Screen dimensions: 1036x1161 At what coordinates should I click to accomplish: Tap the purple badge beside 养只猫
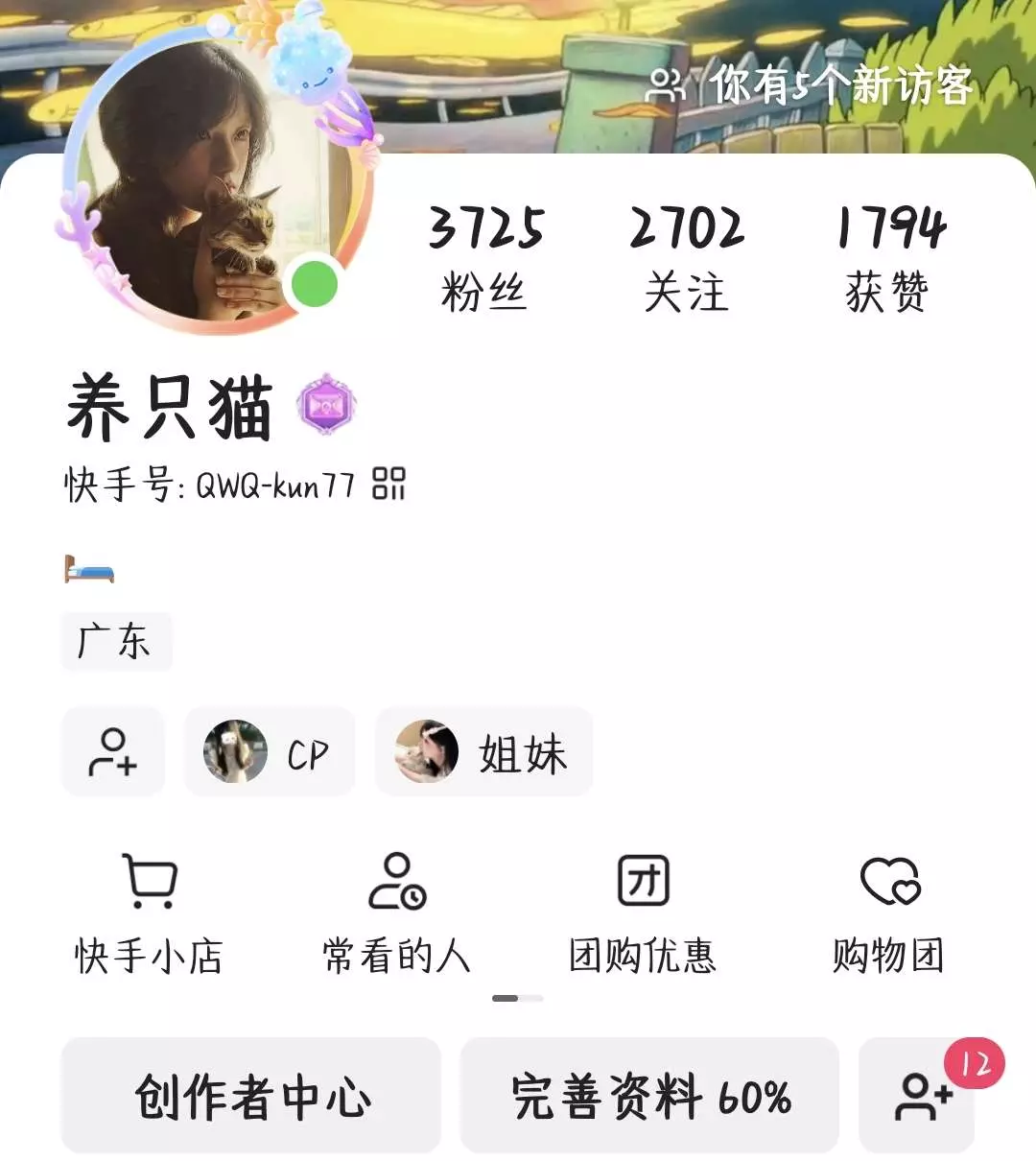click(x=327, y=405)
